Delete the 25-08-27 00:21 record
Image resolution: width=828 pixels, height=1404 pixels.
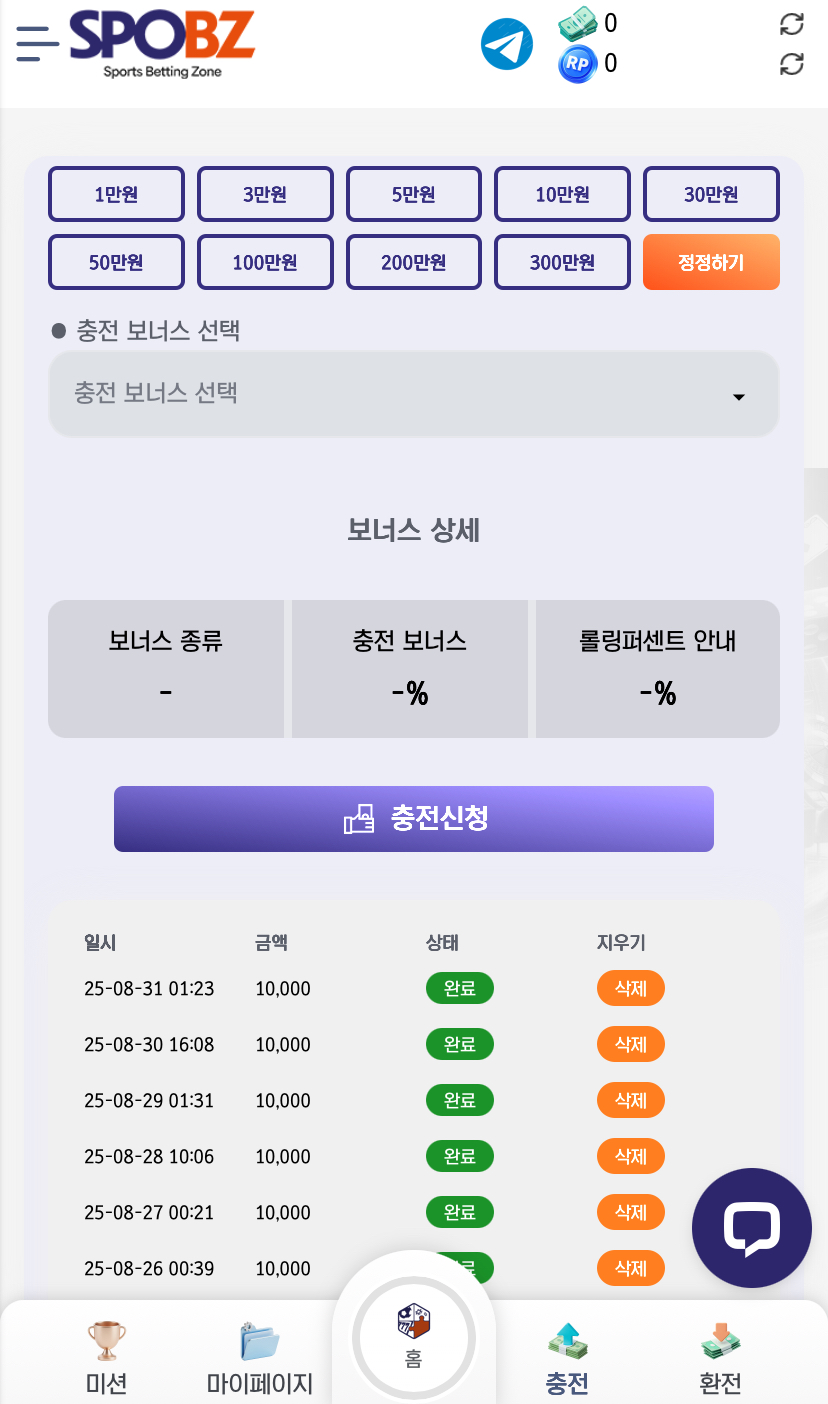631,1213
